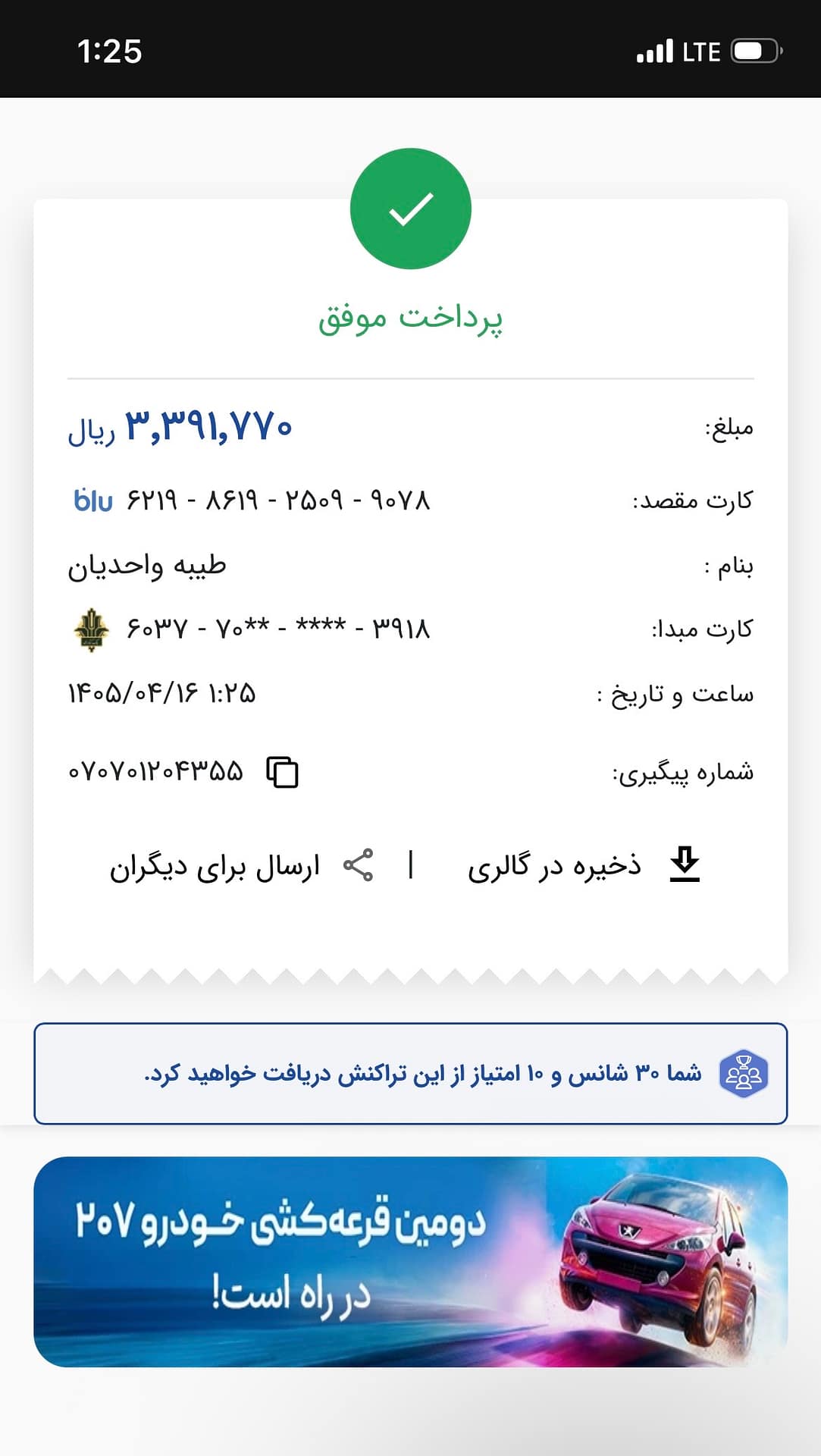Share receipt with others (ارسال برای دیگران)
821x1456 pixels.
tap(242, 866)
